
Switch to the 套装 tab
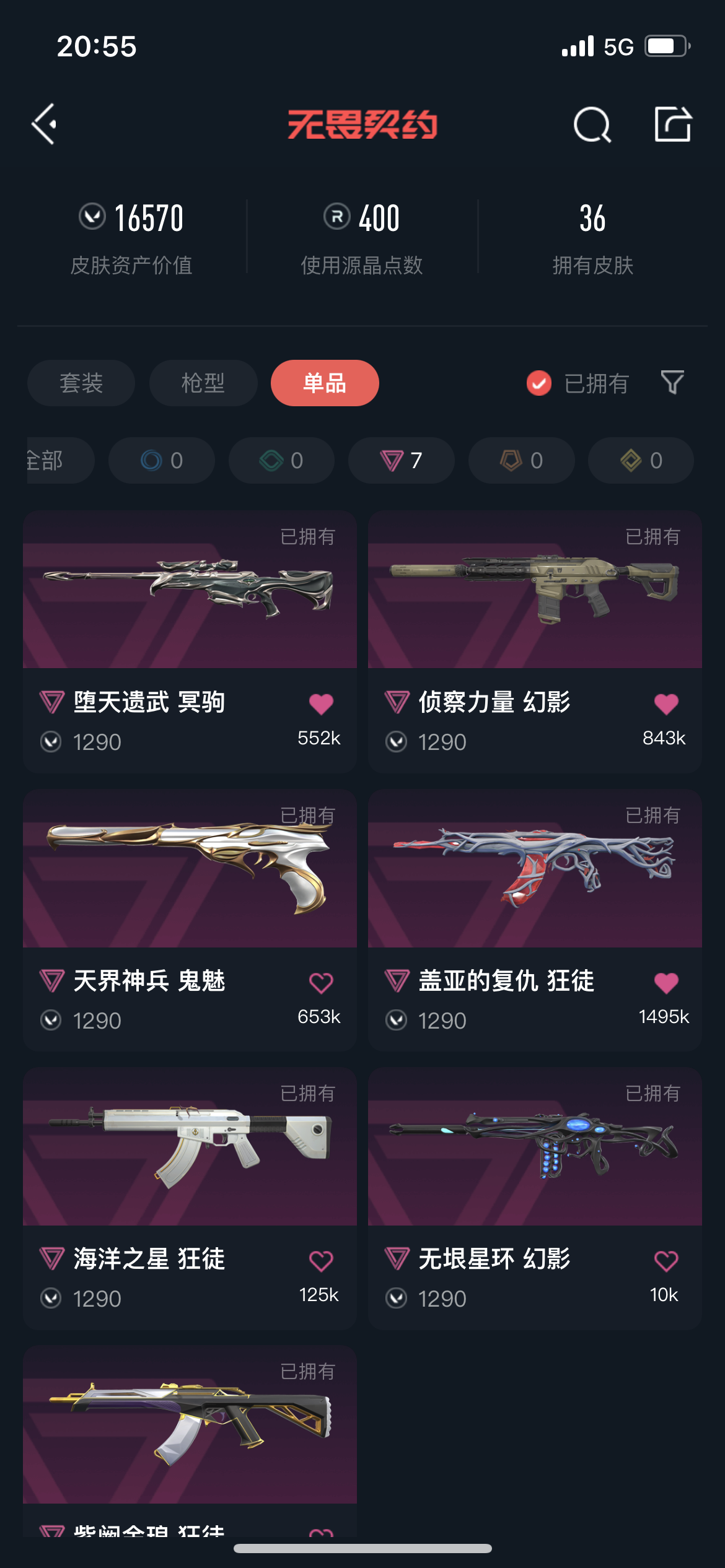(81, 383)
